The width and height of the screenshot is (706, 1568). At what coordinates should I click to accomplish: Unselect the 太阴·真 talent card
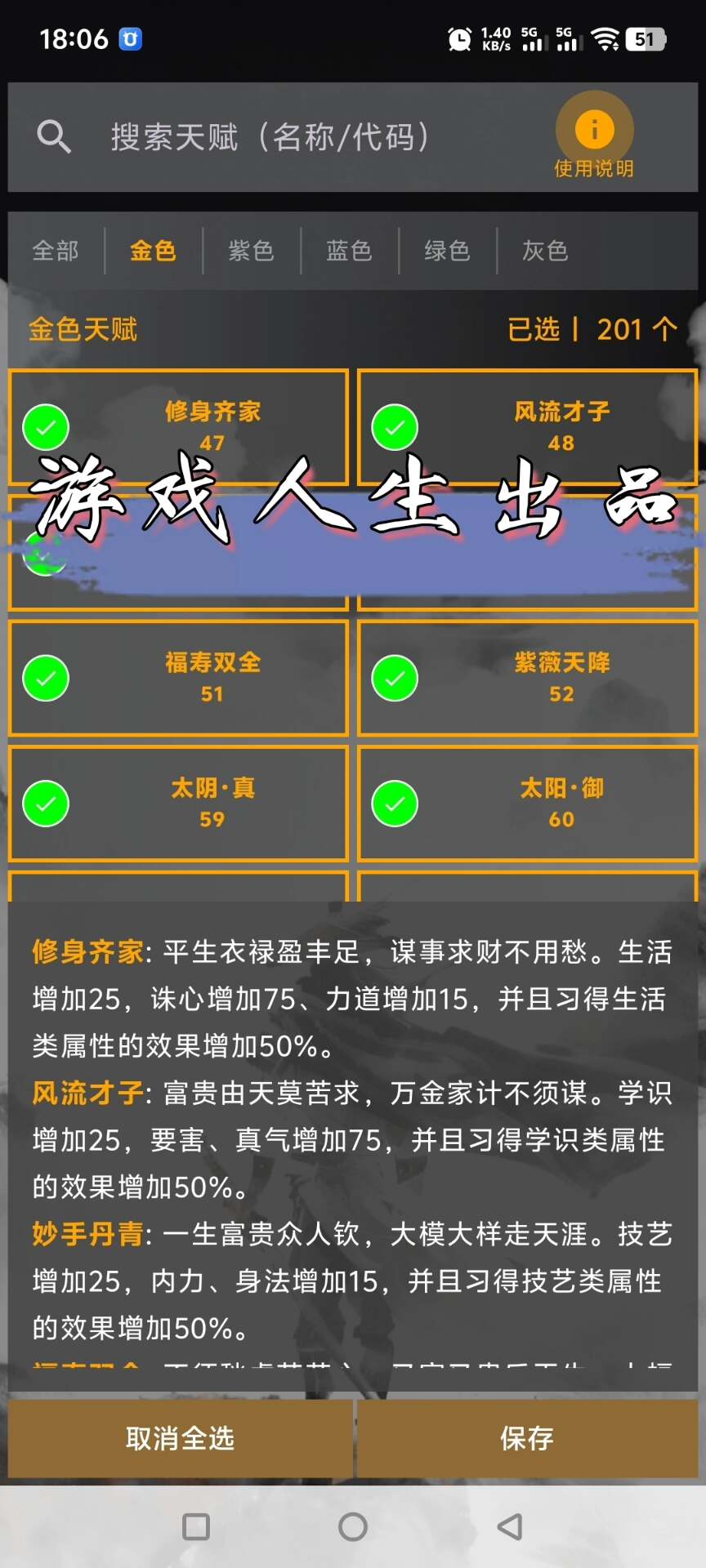(179, 804)
